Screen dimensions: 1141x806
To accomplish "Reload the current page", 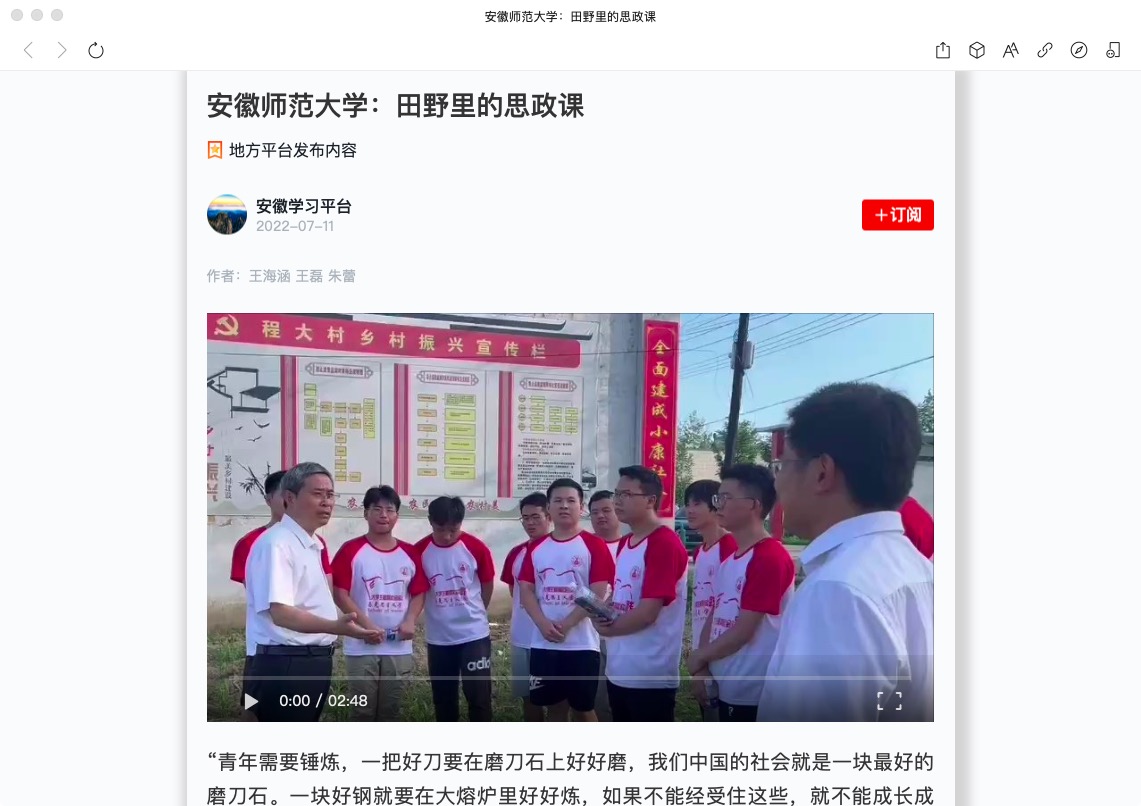I will point(96,50).
